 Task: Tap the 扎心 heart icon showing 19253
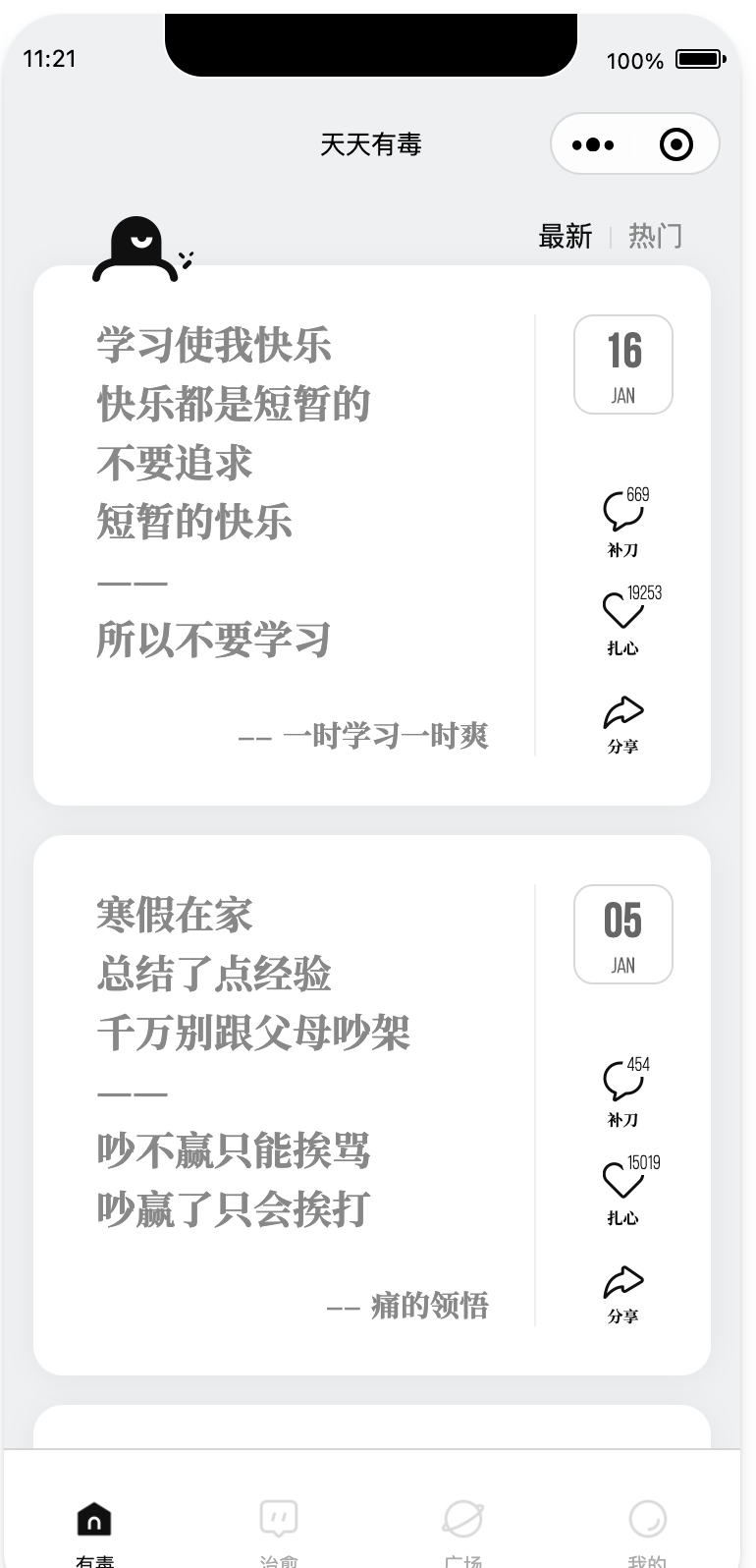[x=622, y=614]
